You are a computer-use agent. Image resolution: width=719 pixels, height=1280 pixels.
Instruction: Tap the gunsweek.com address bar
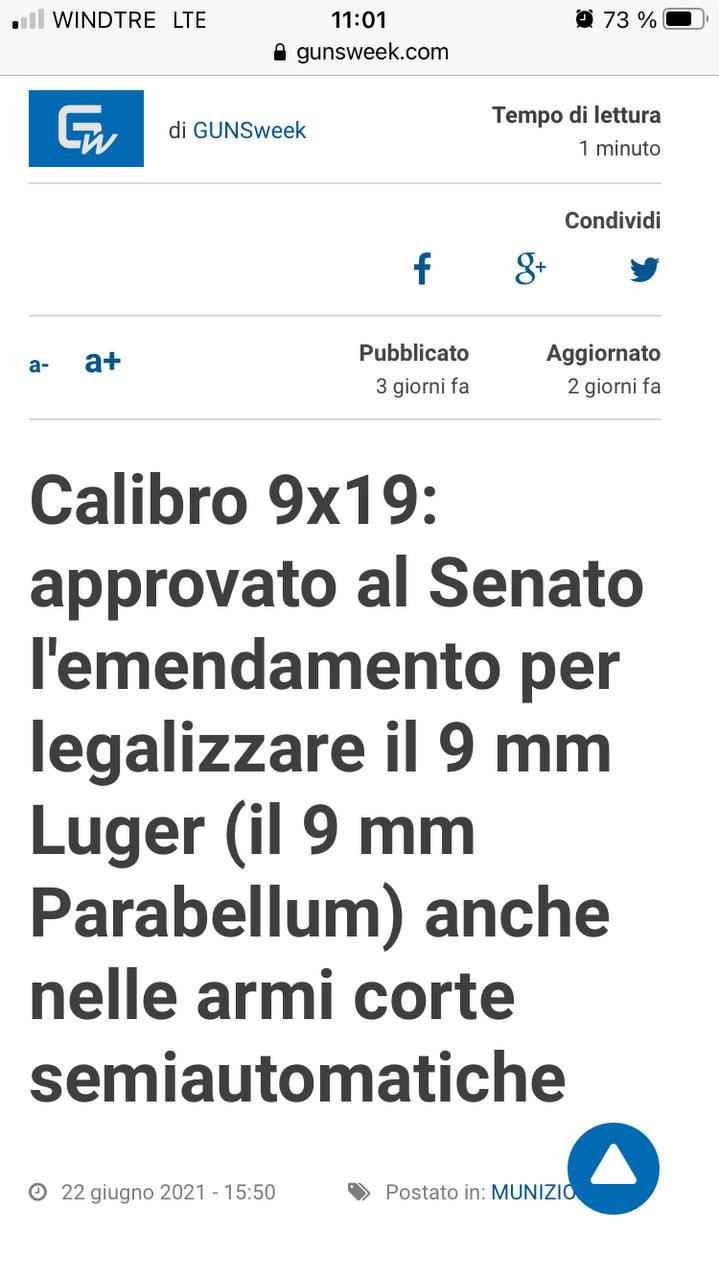360,52
